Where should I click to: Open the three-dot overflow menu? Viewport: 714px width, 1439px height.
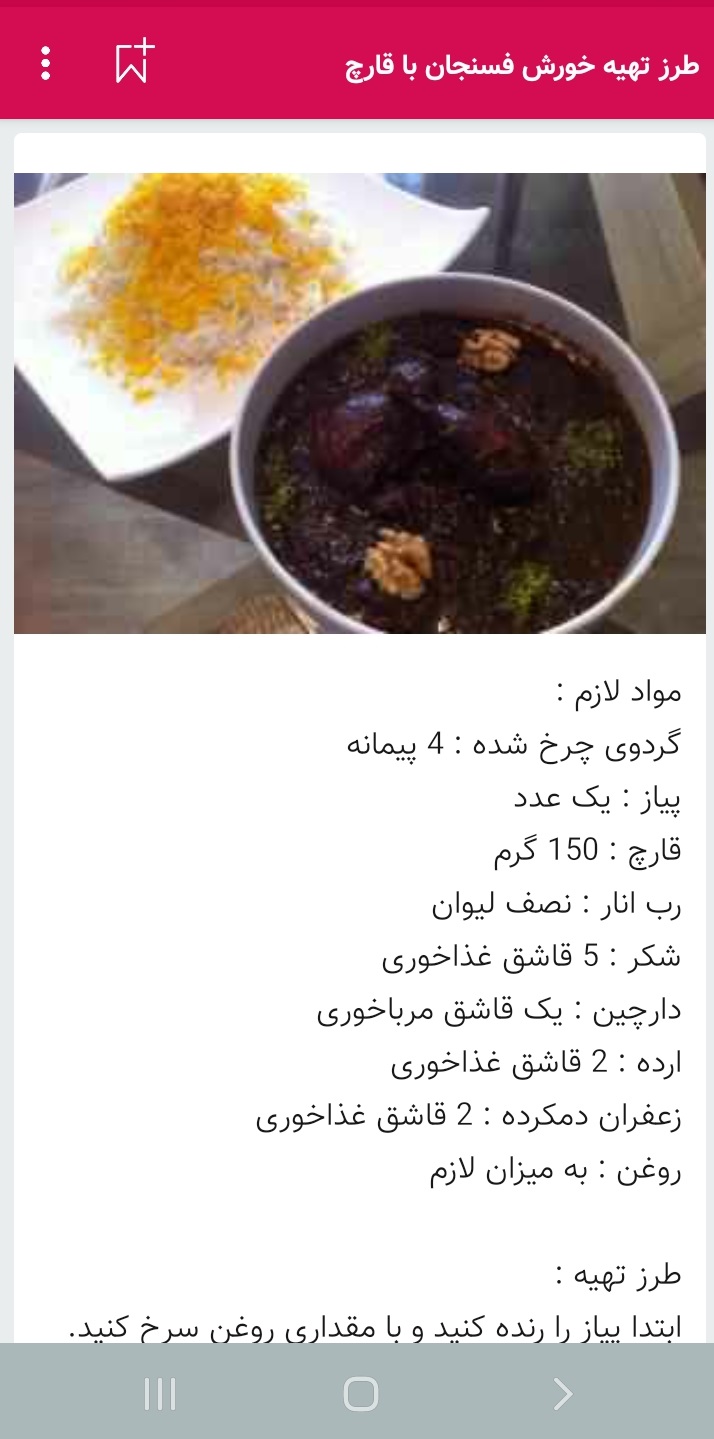point(45,63)
